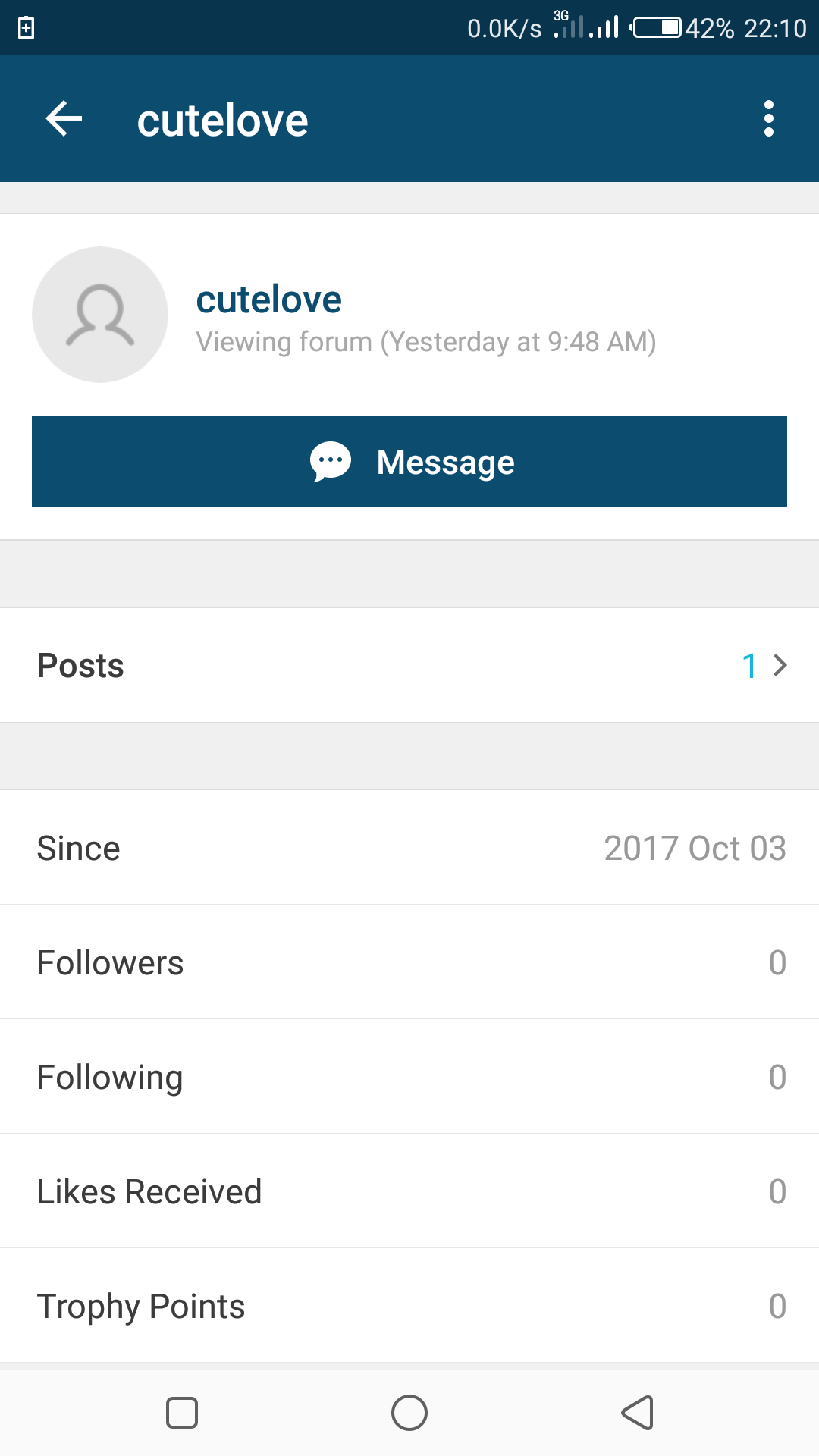Tap the system home button
The height and width of the screenshot is (1456, 819).
click(409, 1413)
